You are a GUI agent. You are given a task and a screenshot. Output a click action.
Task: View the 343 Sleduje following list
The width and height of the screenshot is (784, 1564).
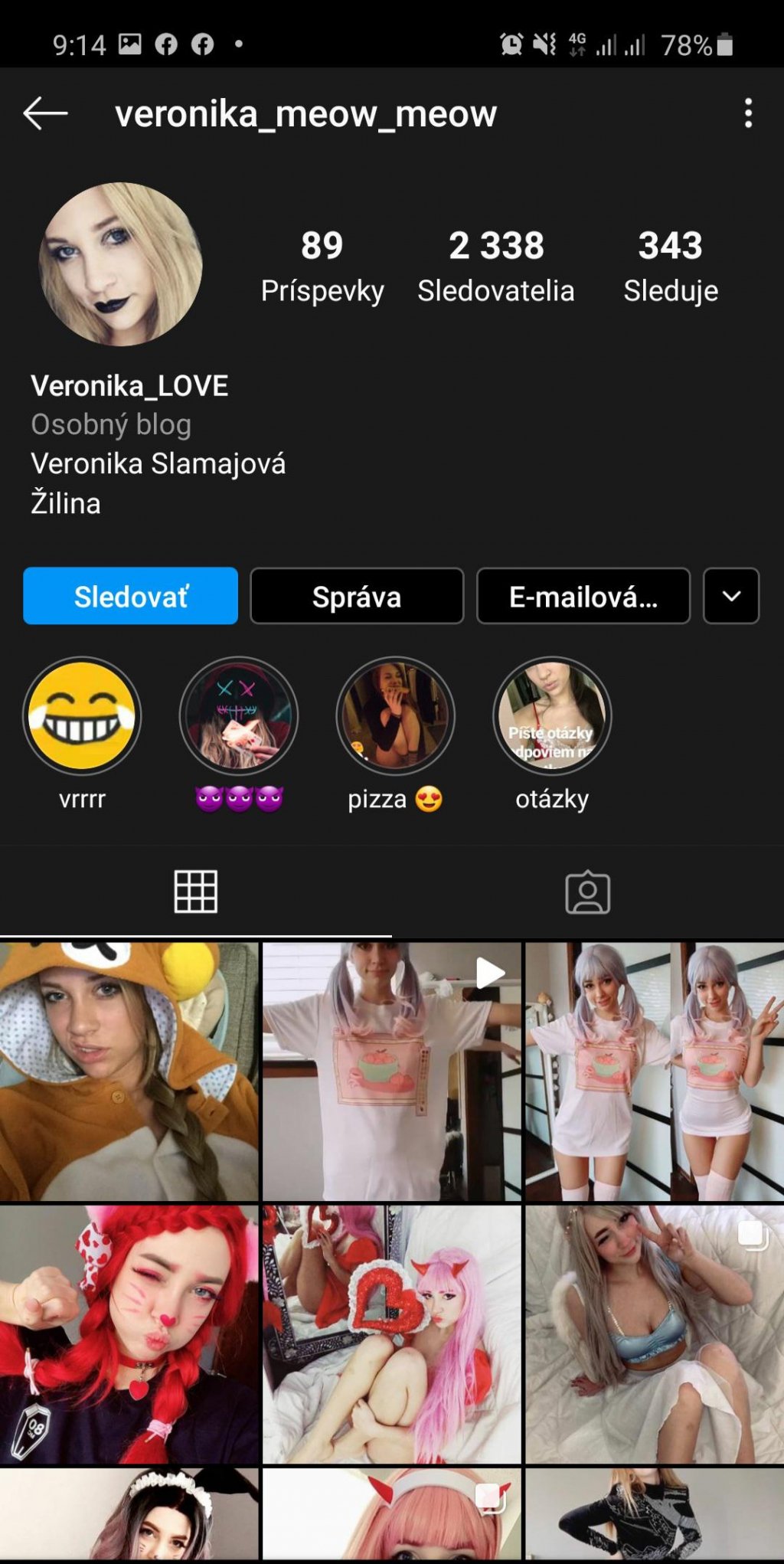tap(671, 265)
